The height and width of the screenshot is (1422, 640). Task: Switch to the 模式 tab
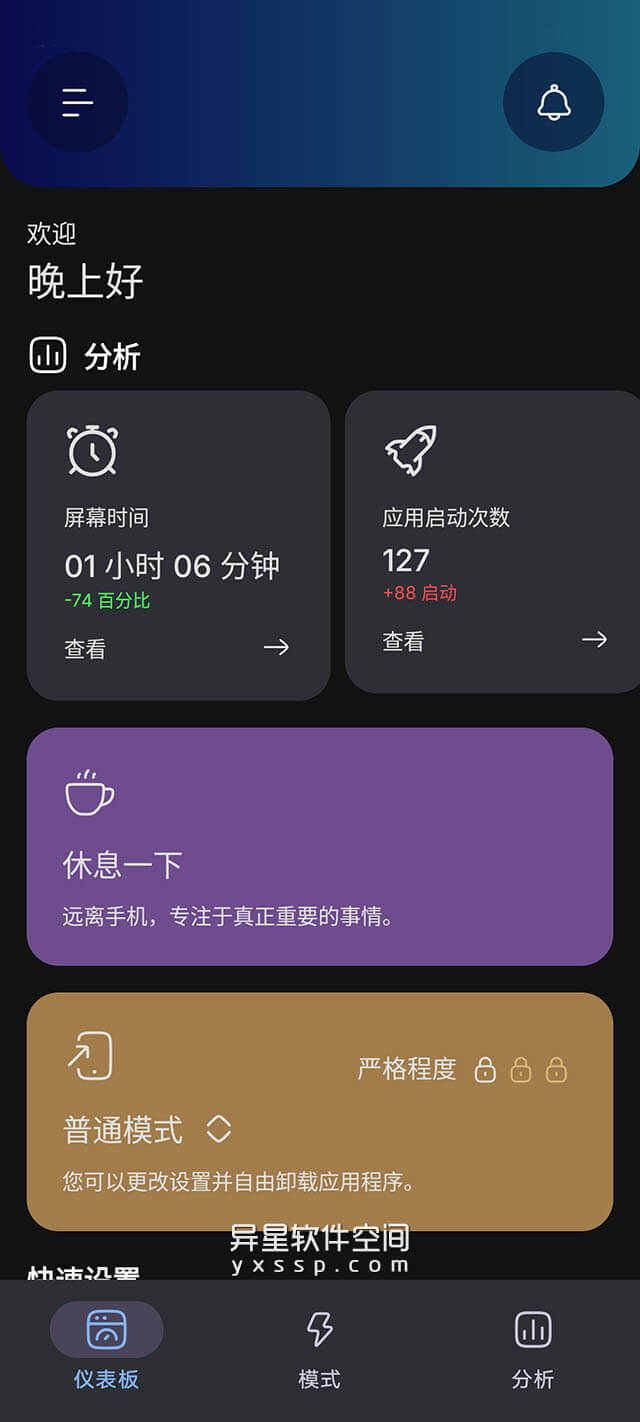coord(319,1350)
